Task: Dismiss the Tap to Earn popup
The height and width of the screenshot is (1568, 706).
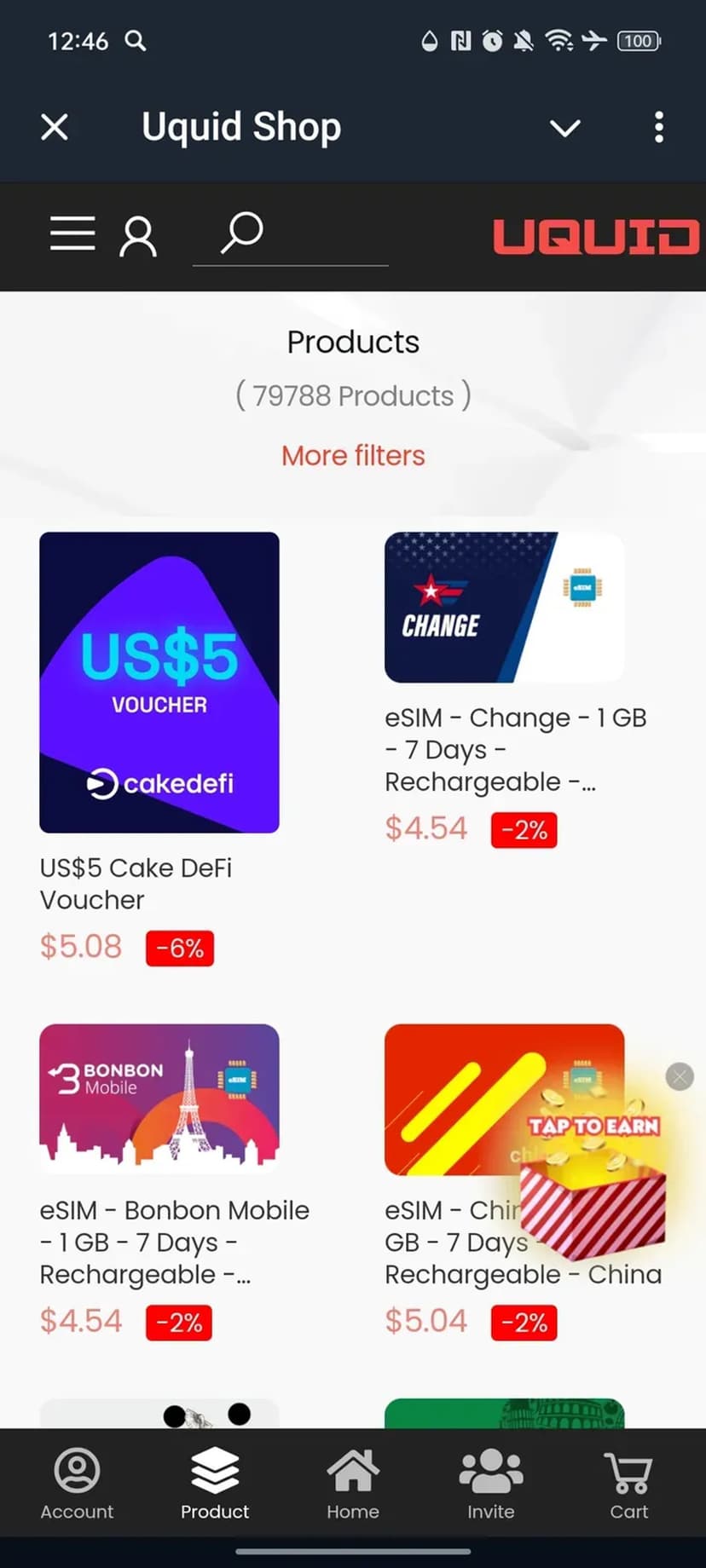Action: (x=680, y=1076)
